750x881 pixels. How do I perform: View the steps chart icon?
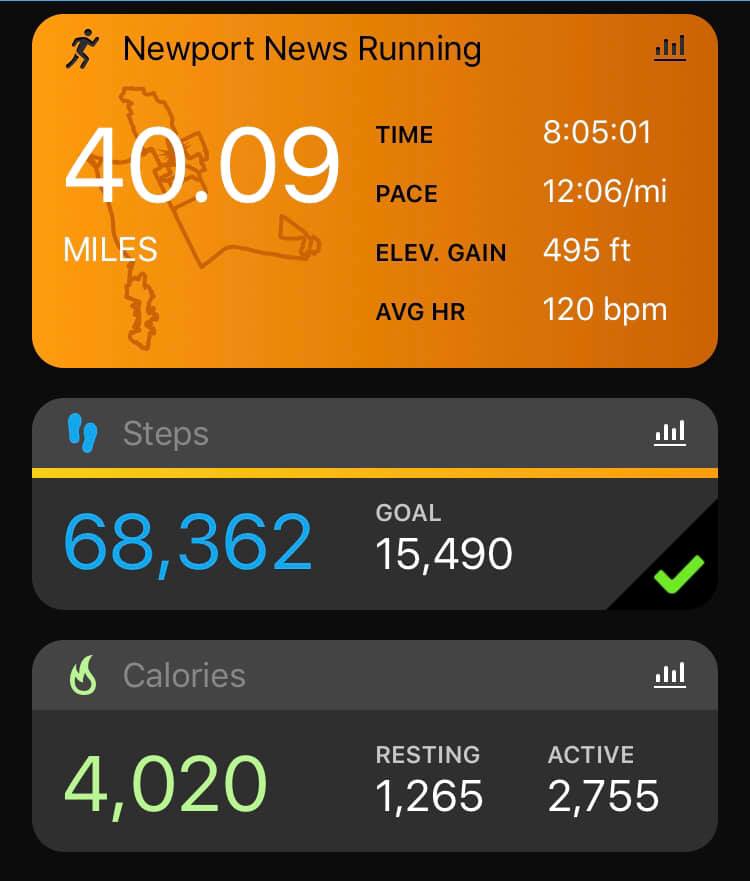click(670, 433)
